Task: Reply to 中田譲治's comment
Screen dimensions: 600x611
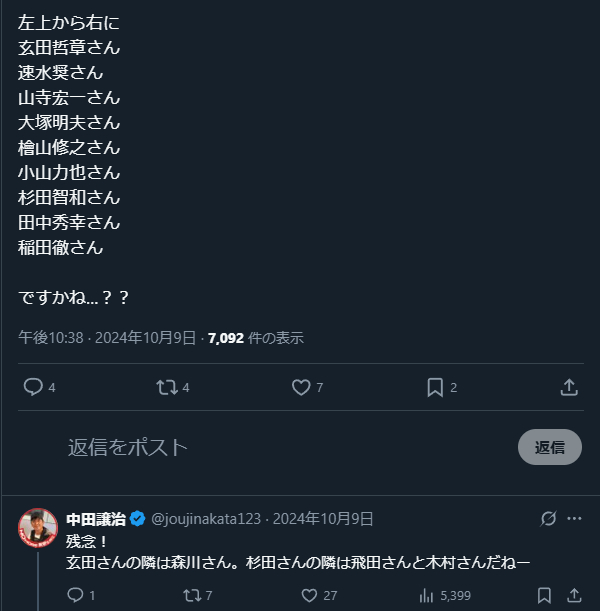Action: pyautogui.click(x=75, y=595)
